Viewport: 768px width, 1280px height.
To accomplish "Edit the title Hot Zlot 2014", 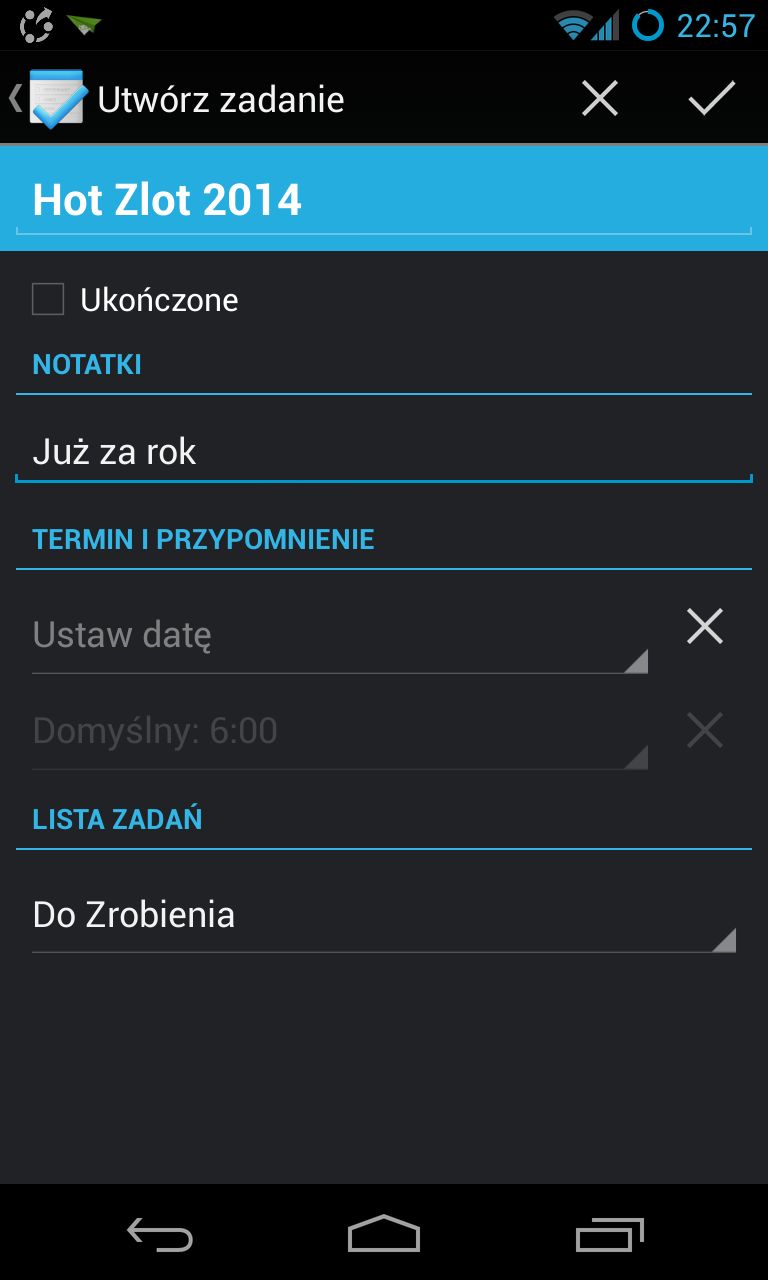I will (x=384, y=201).
